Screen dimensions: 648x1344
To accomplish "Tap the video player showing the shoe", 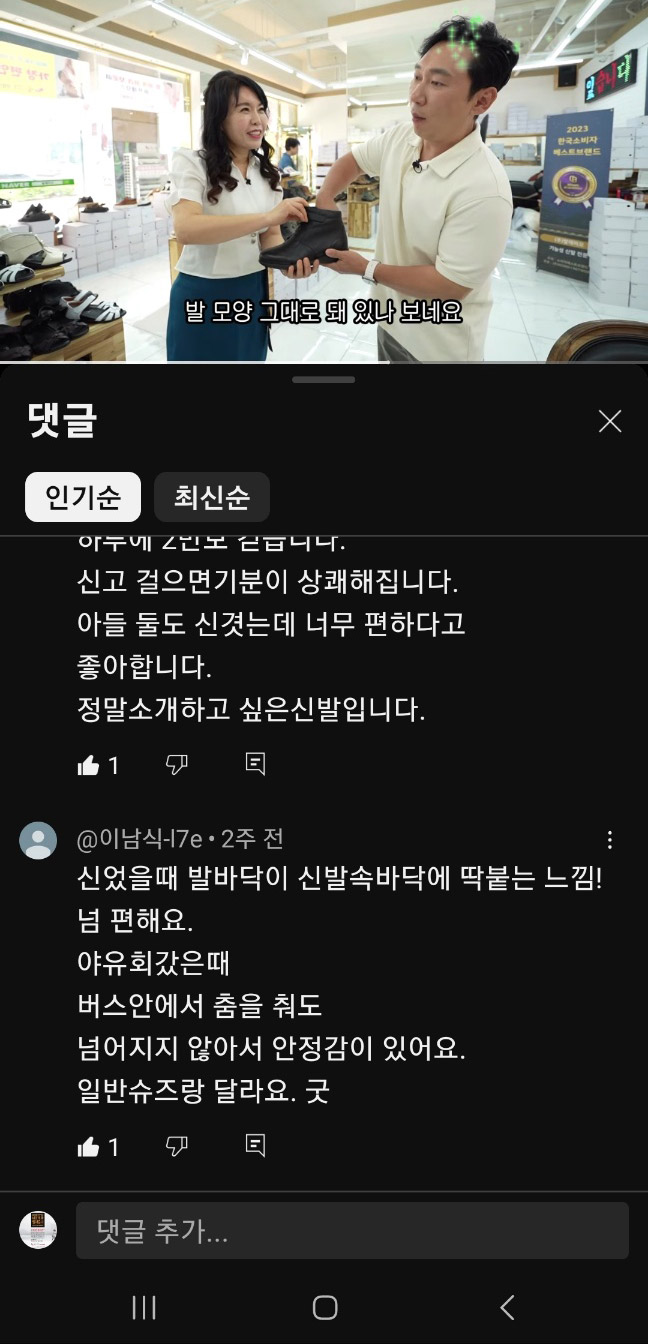I will point(324,180).
